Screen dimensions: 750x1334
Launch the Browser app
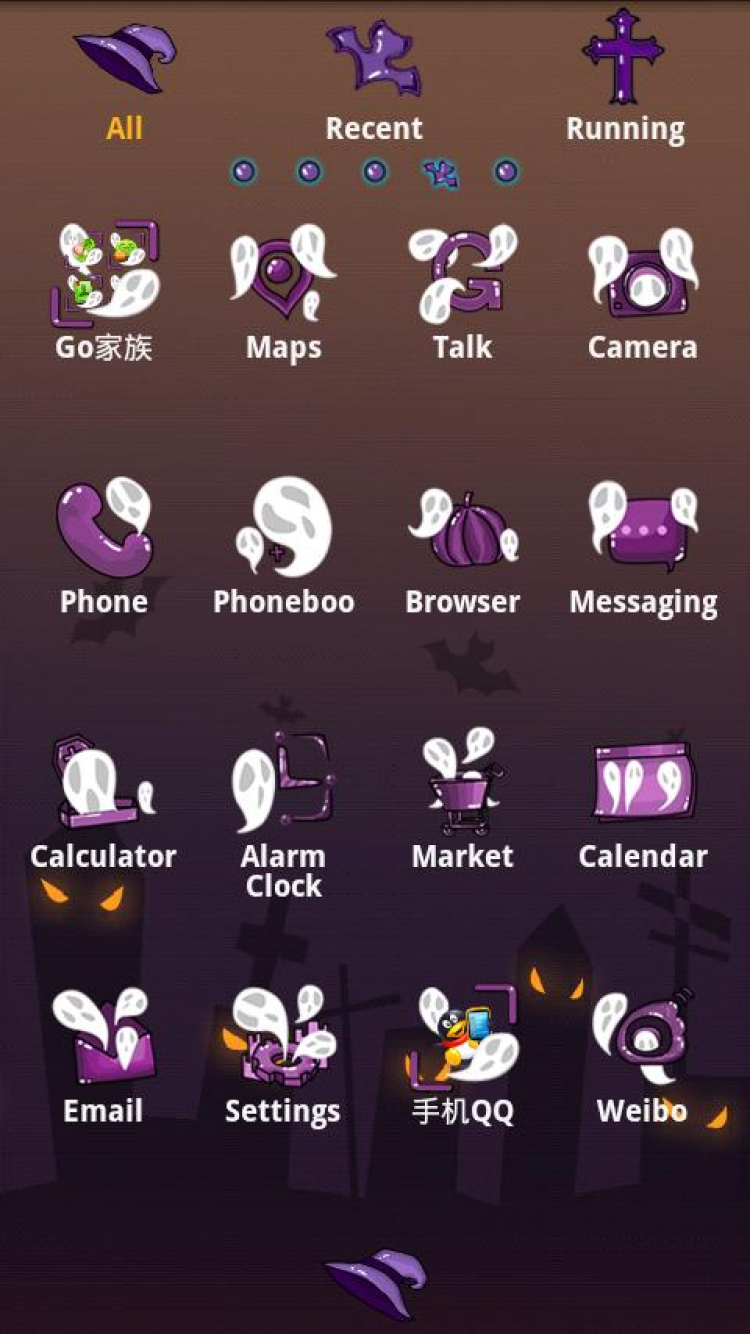click(462, 545)
